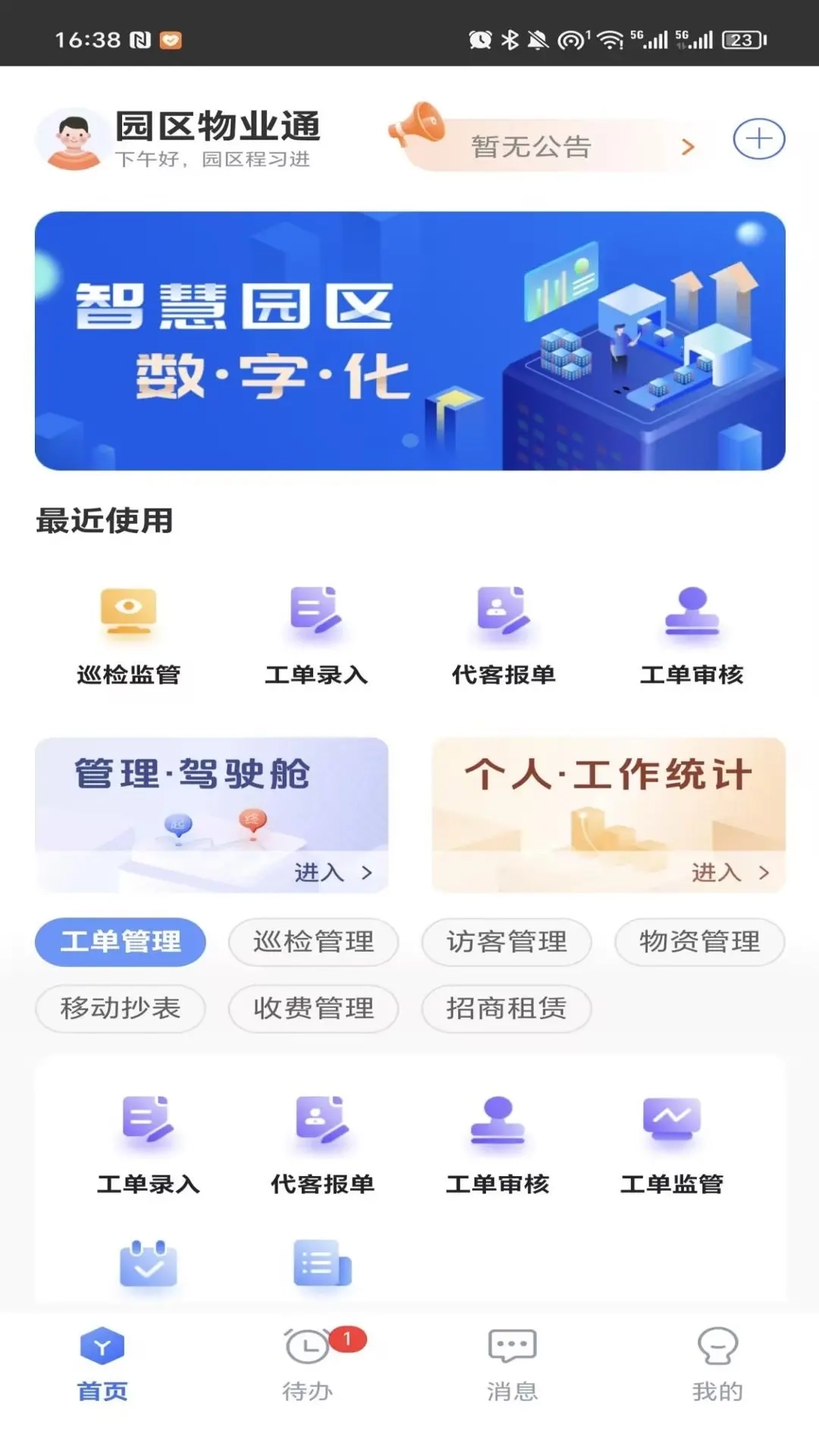Expand the 暂无公告 announcement arrow
Screen dimensions: 819x1456
pos(688,146)
